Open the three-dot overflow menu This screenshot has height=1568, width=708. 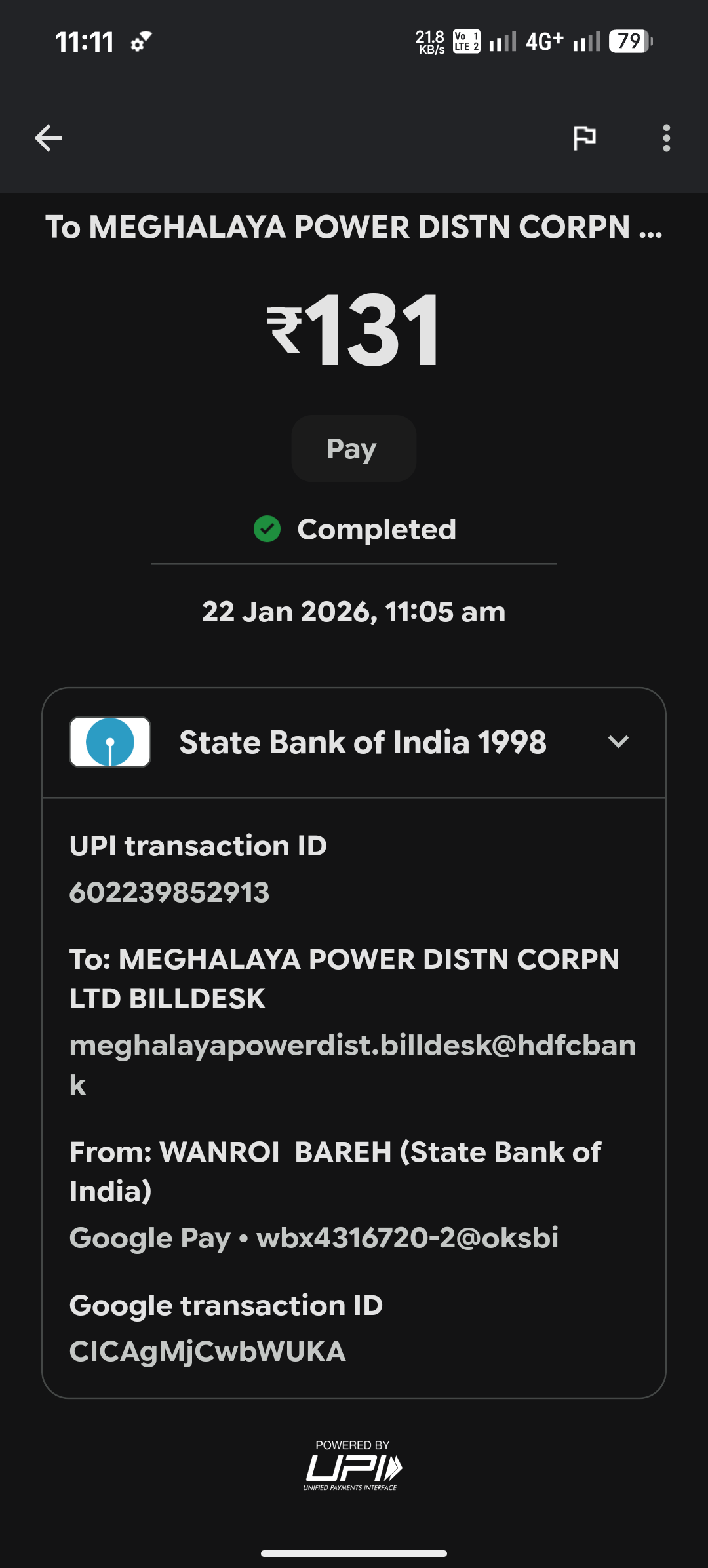pos(666,138)
